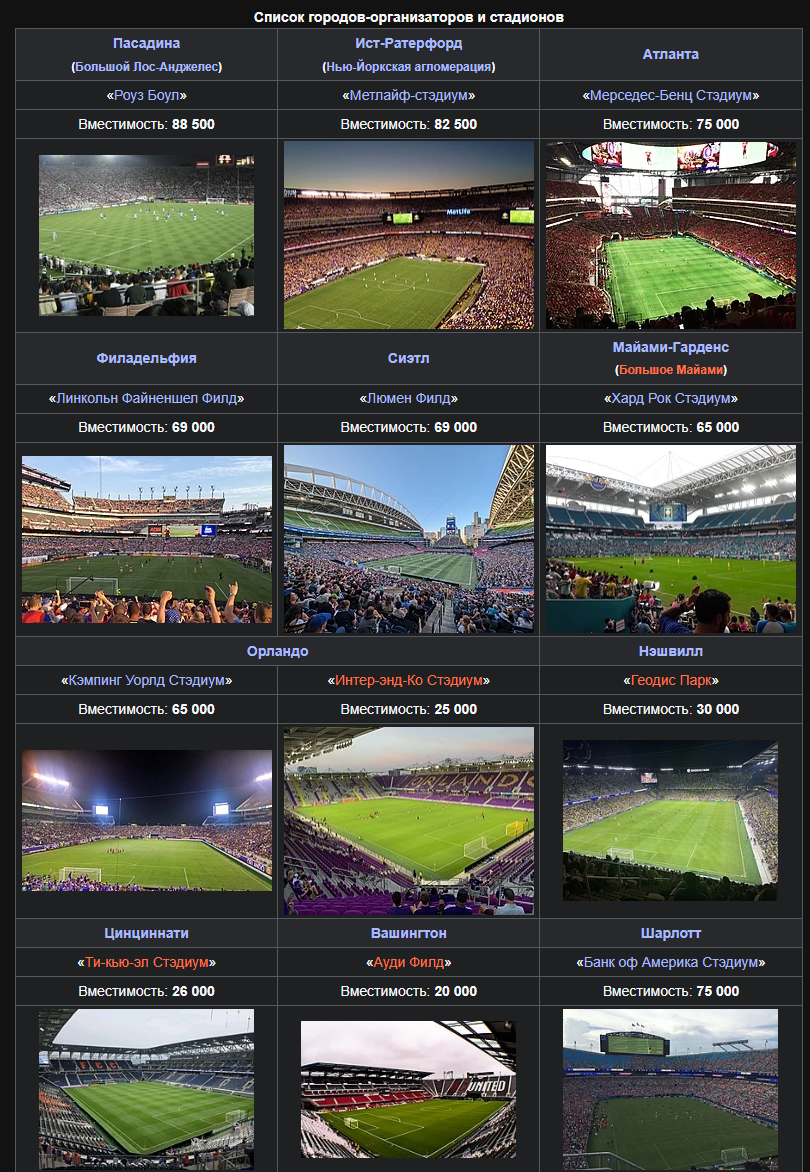Tap the Метлайф-стэдиум link

point(408,96)
